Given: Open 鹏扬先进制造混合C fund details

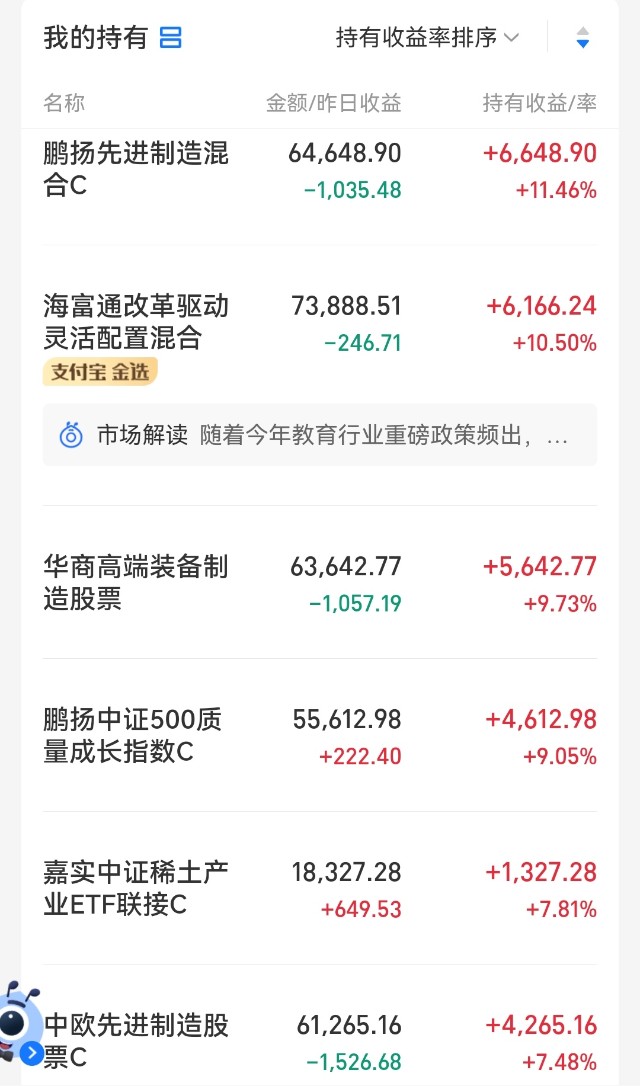Looking at the screenshot, I should click(320, 170).
